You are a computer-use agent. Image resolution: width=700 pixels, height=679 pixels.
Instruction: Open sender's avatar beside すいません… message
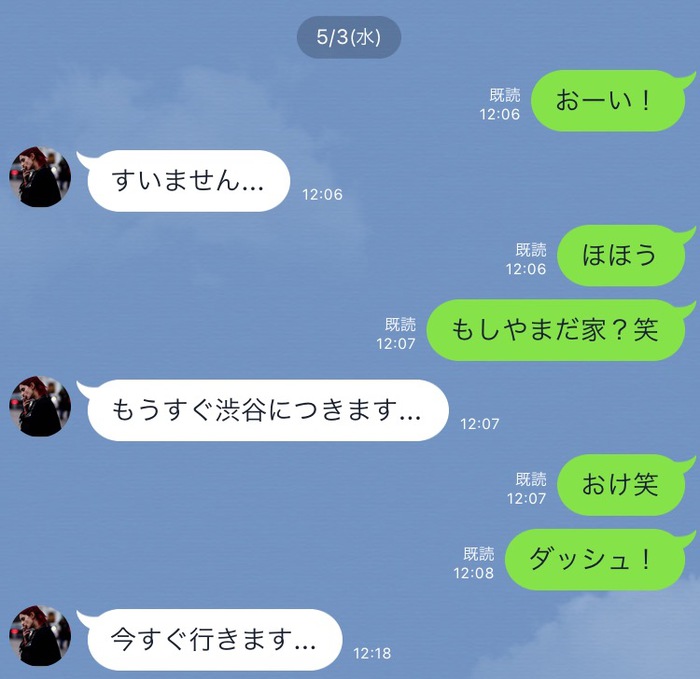pyautogui.click(x=40, y=177)
